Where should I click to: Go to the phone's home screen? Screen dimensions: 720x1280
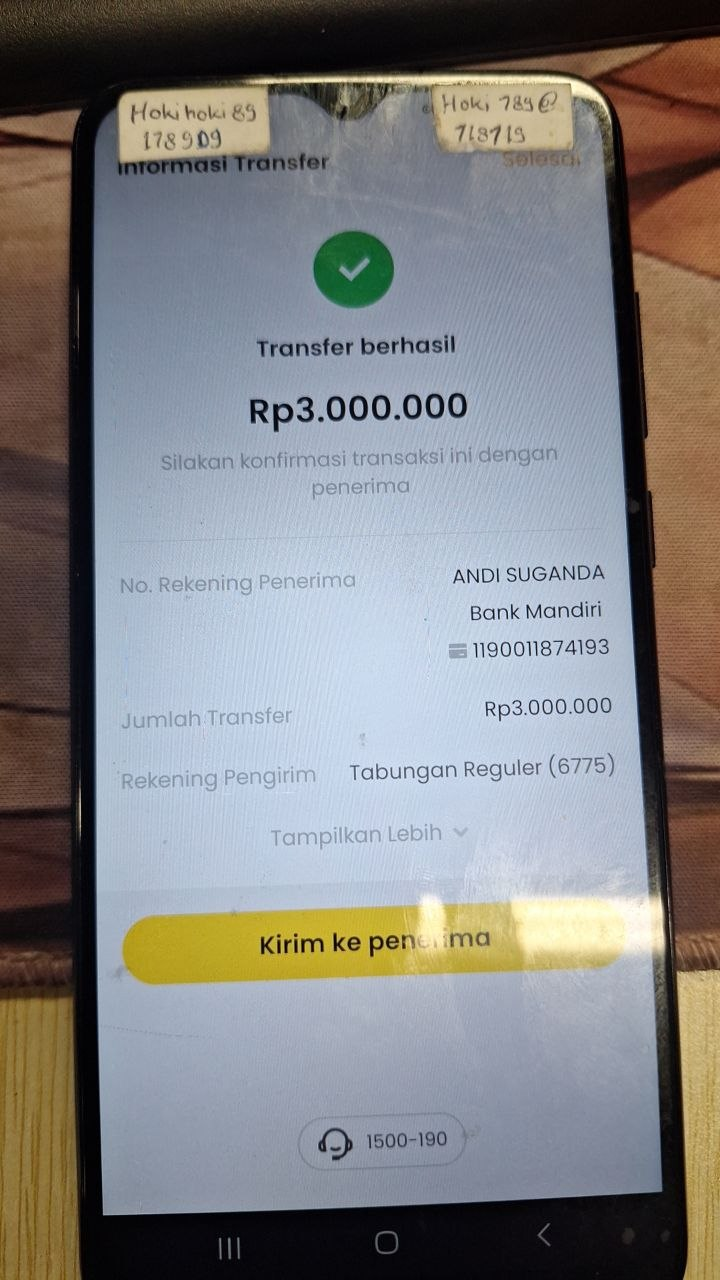click(386, 1243)
